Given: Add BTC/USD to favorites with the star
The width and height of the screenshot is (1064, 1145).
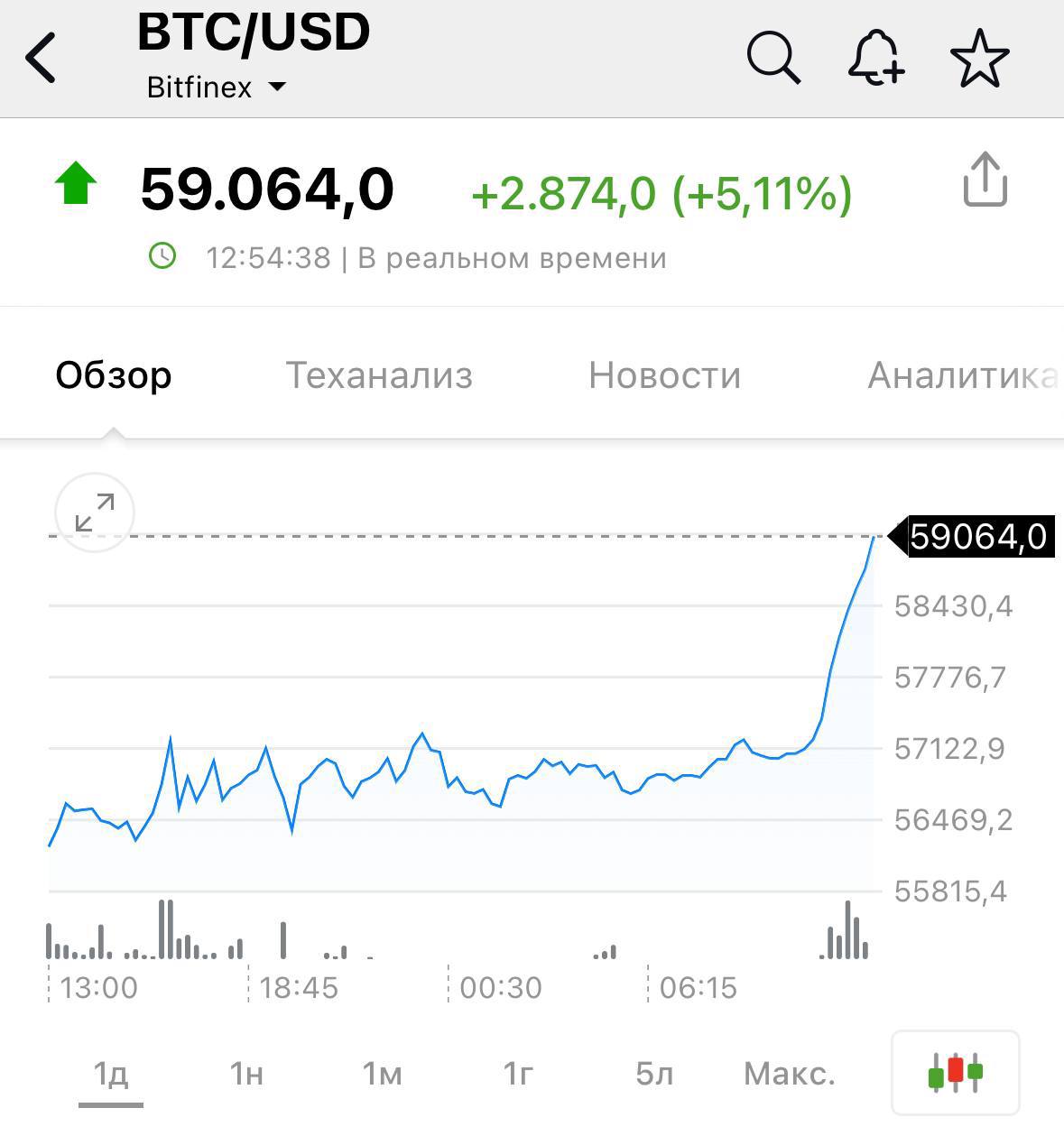Looking at the screenshot, I should pyautogui.click(x=979, y=58).
